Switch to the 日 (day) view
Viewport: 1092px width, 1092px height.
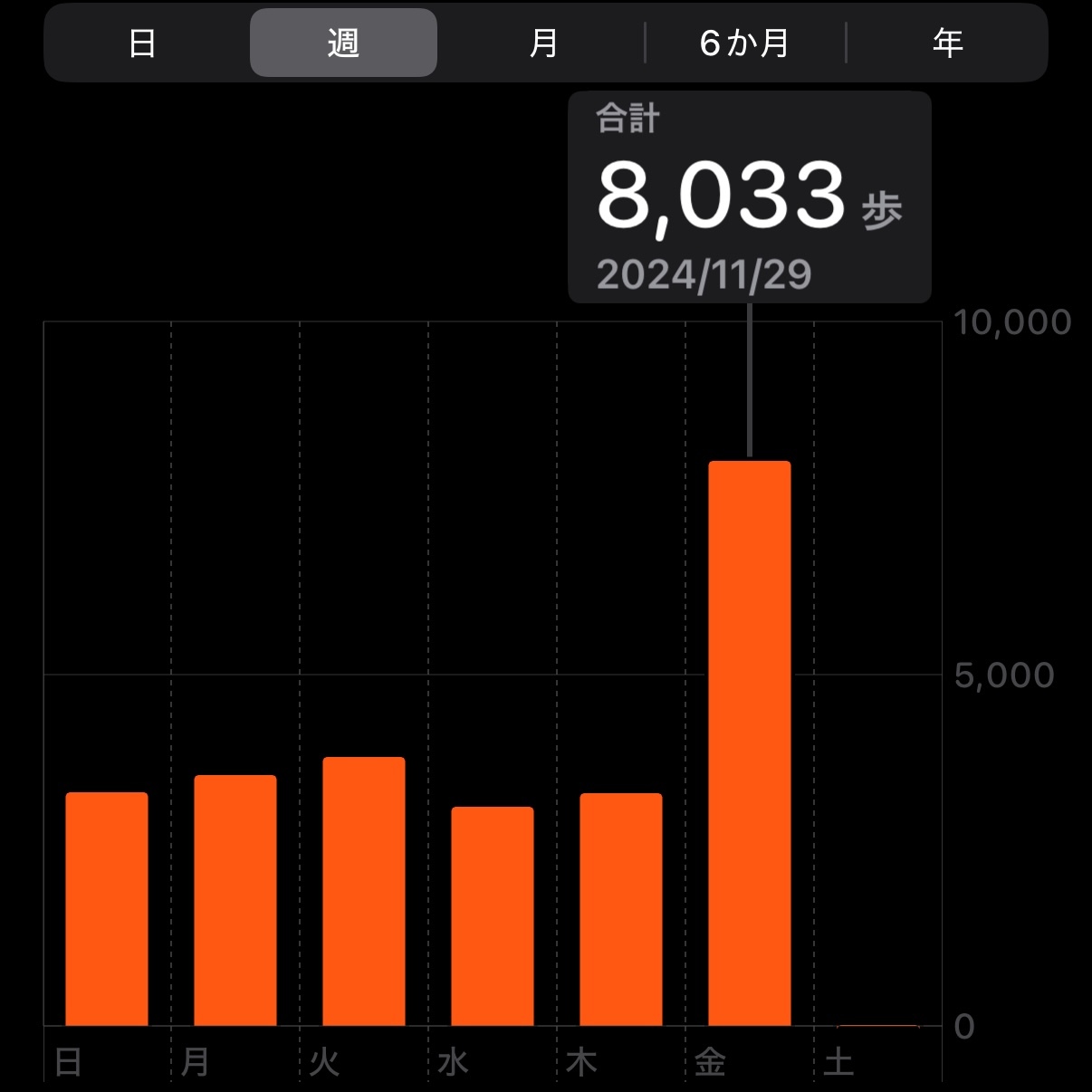click(x=142, y=43)
